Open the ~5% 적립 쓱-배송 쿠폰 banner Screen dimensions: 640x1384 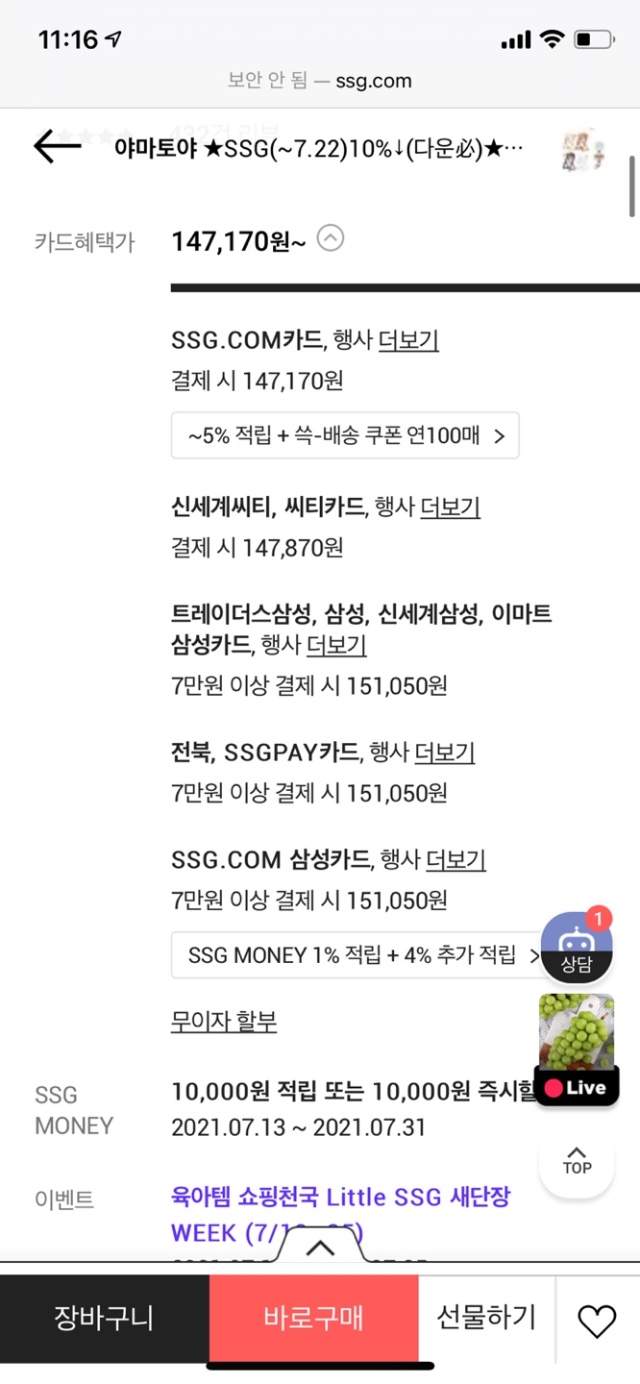click(345, 436)
